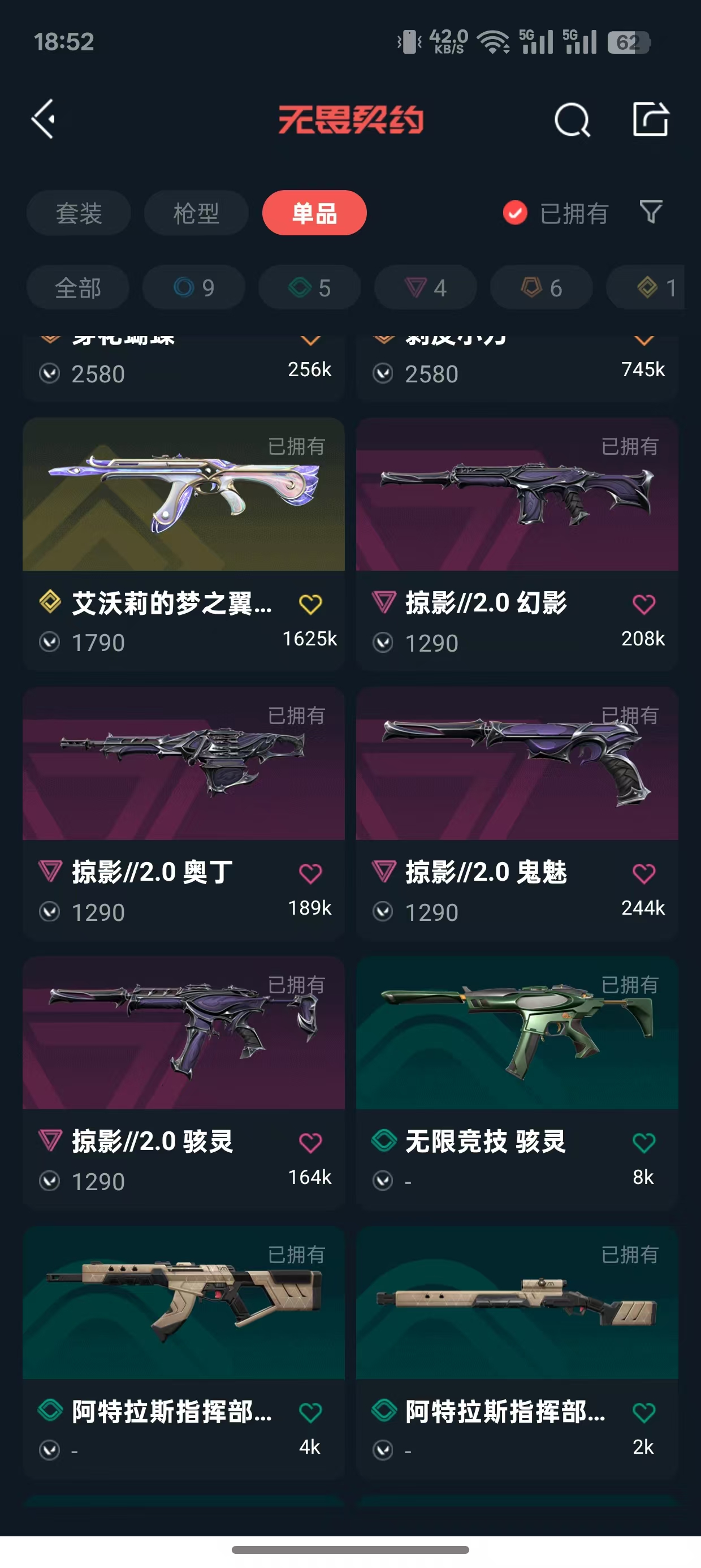
Task: Filter by pink triangle tier chip 4
Action: (x=425, y=288)
